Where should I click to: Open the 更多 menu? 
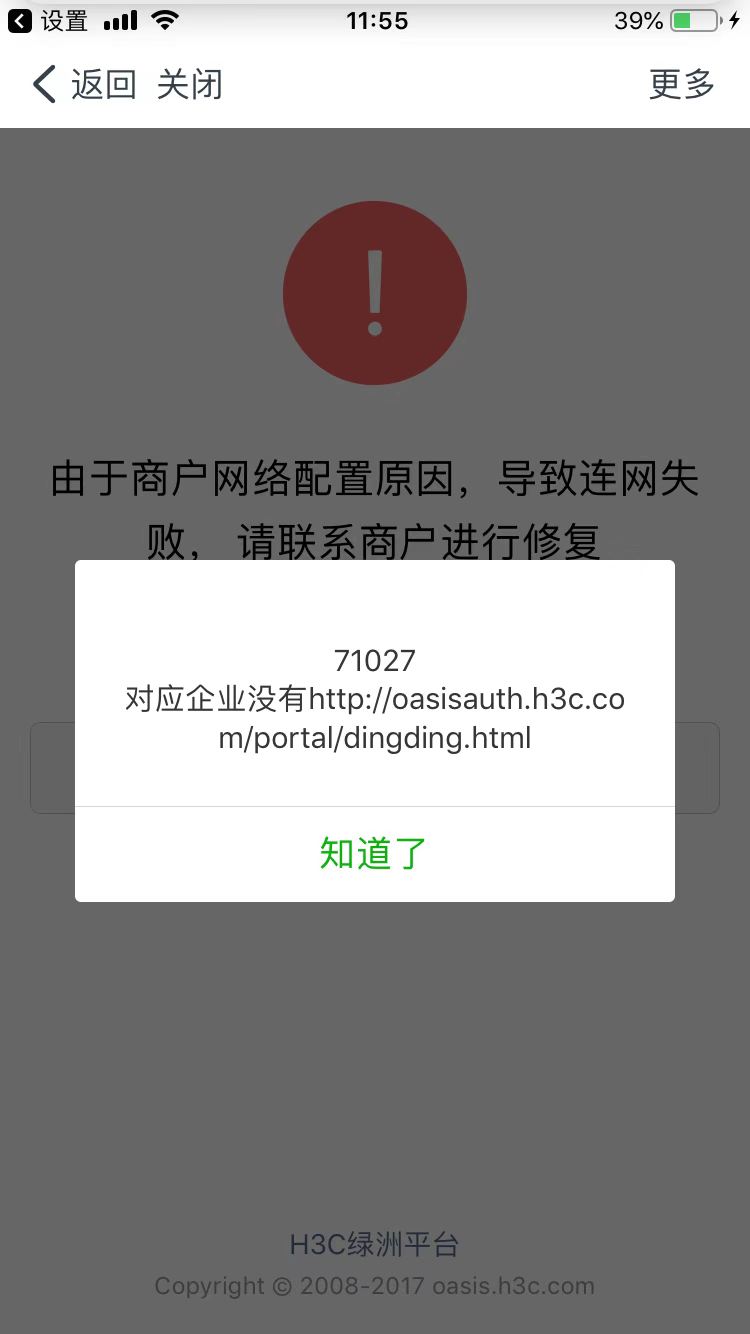click(681, 85)
